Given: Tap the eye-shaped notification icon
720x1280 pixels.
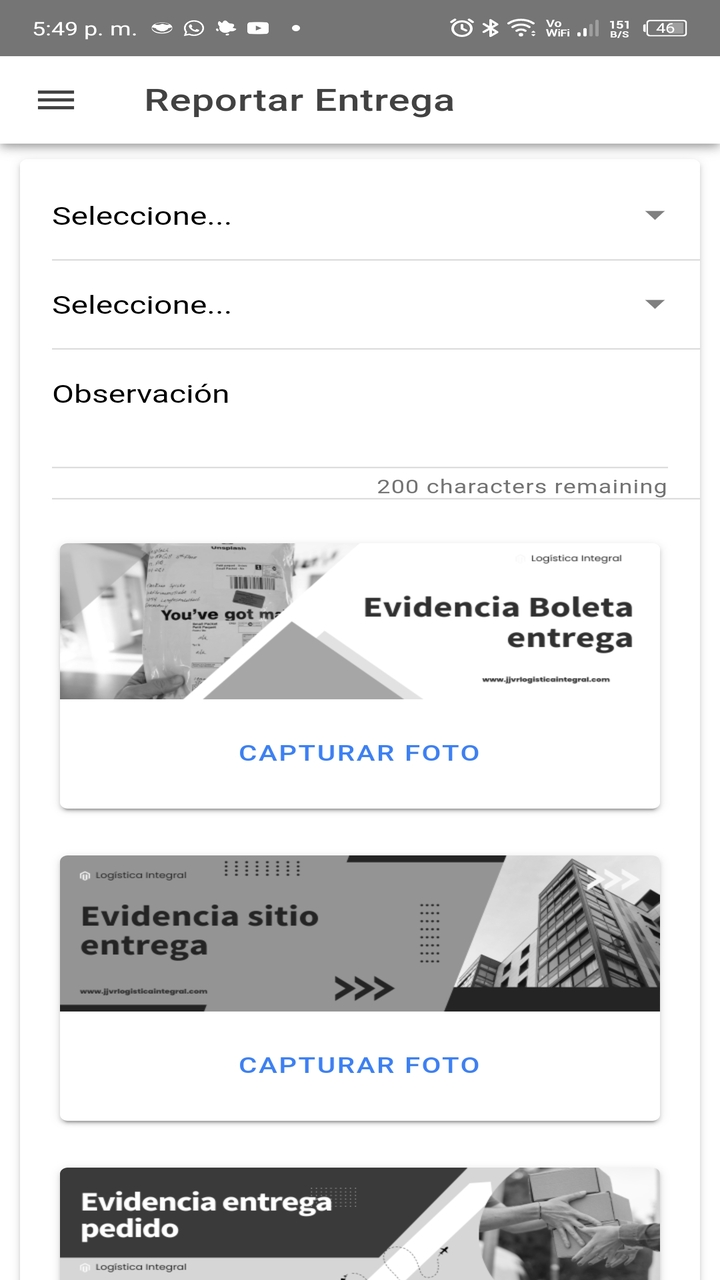Looking at the screenshot, I should [x=160, y=28].
